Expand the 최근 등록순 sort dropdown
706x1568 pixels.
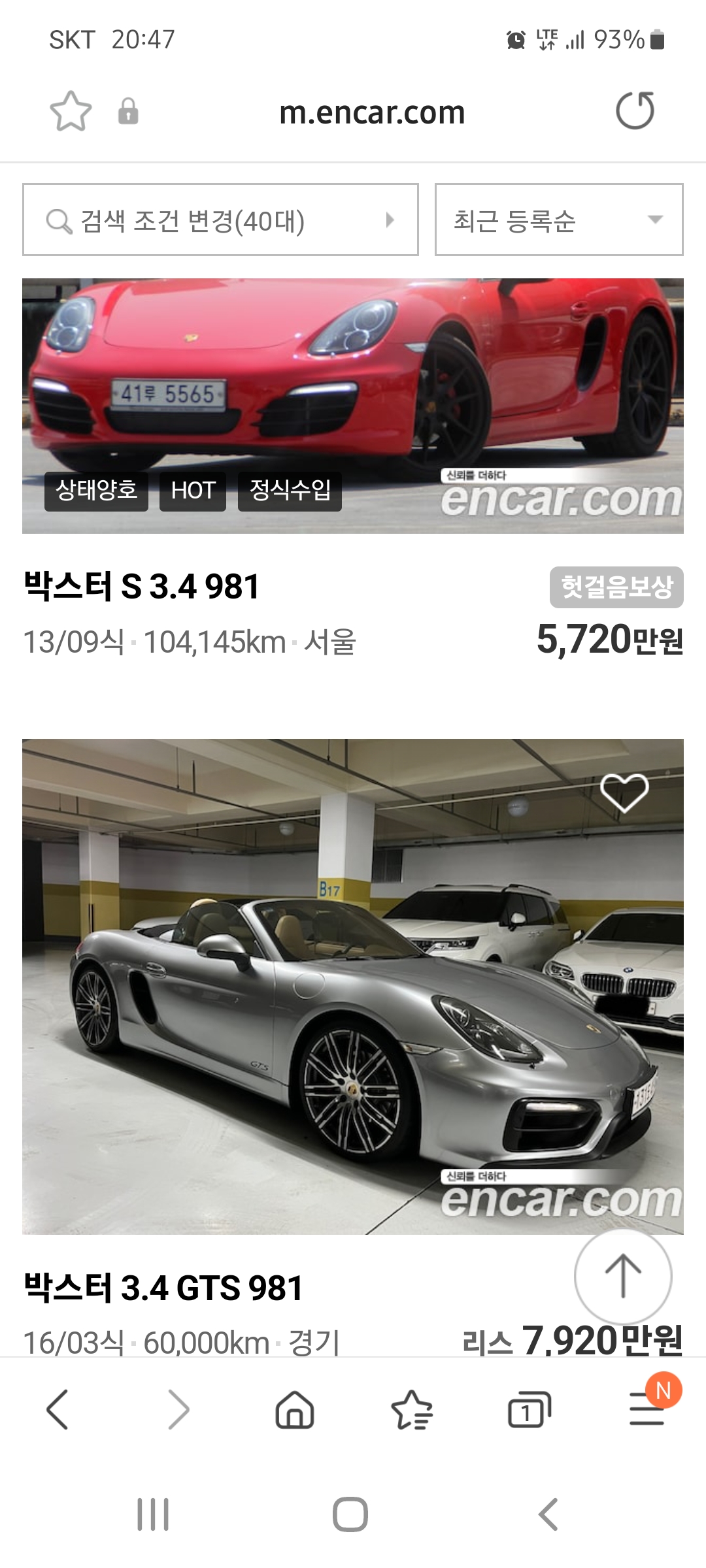click(559, 220)
